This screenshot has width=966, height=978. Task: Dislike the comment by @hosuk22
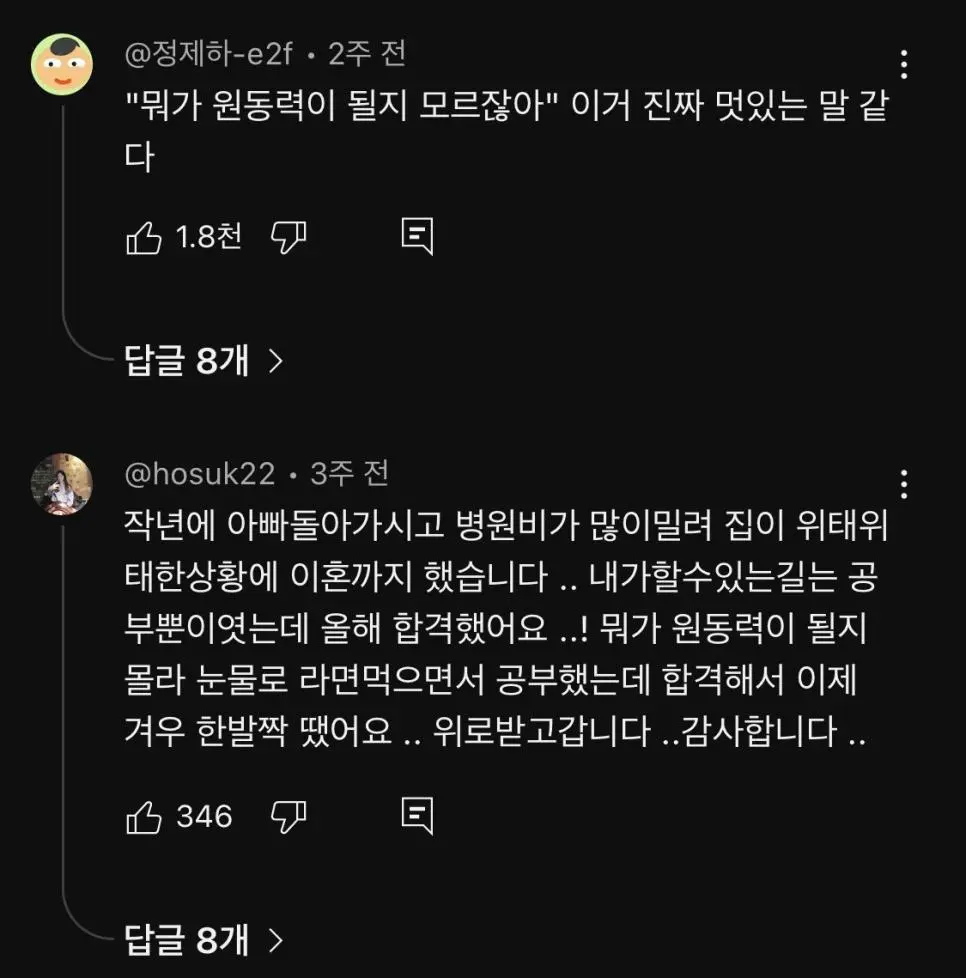[288, 816]
